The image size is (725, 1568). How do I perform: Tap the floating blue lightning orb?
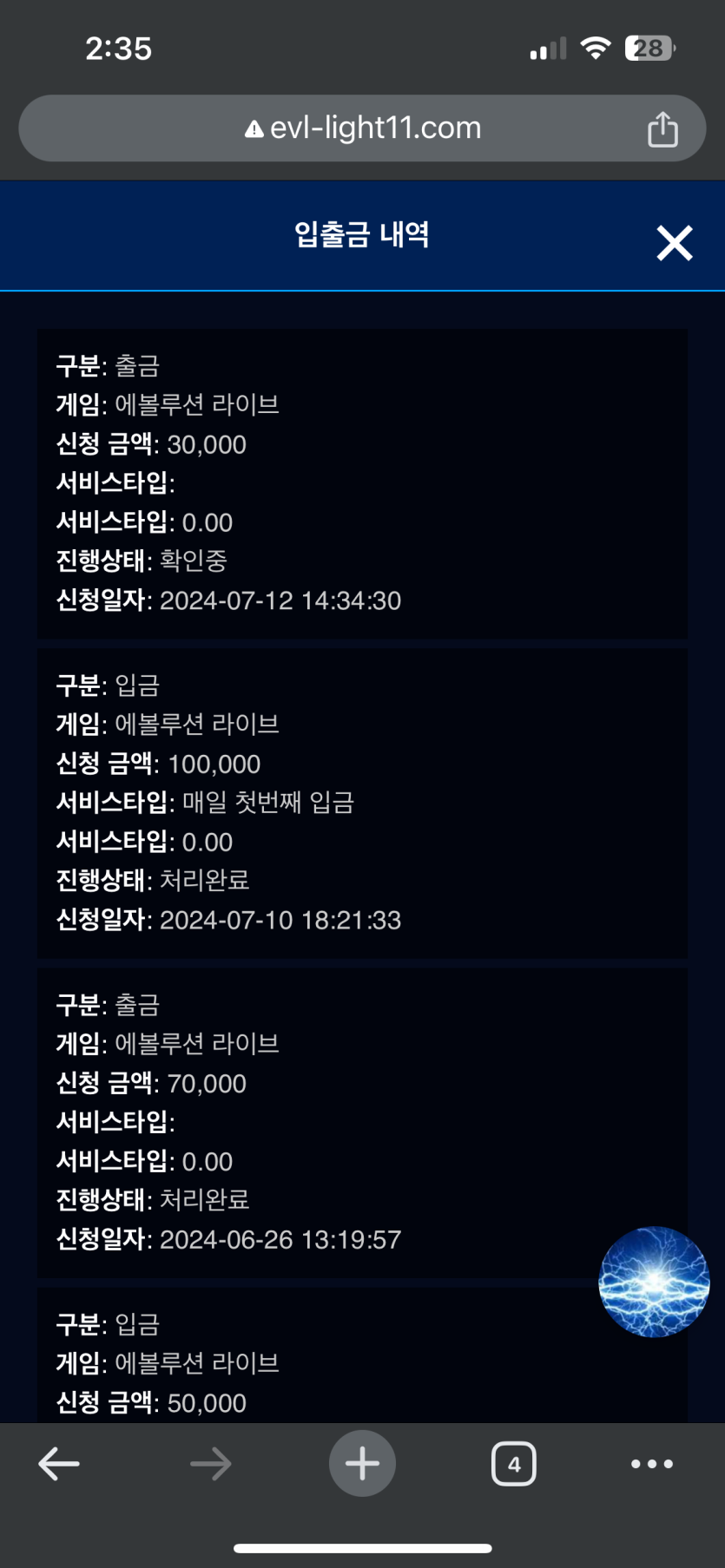(x=654, y=1282)
